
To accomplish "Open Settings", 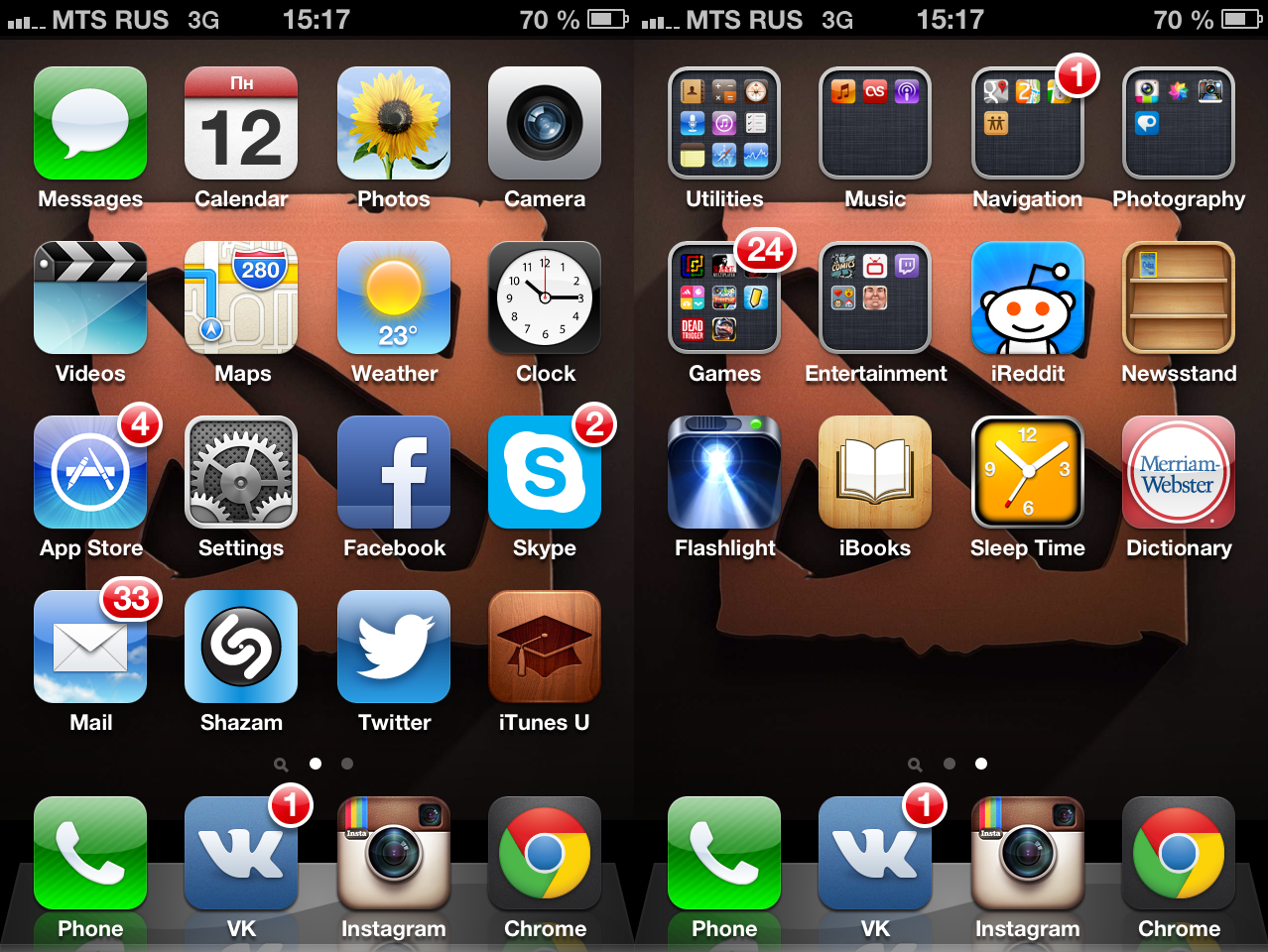I will [241, 473].
